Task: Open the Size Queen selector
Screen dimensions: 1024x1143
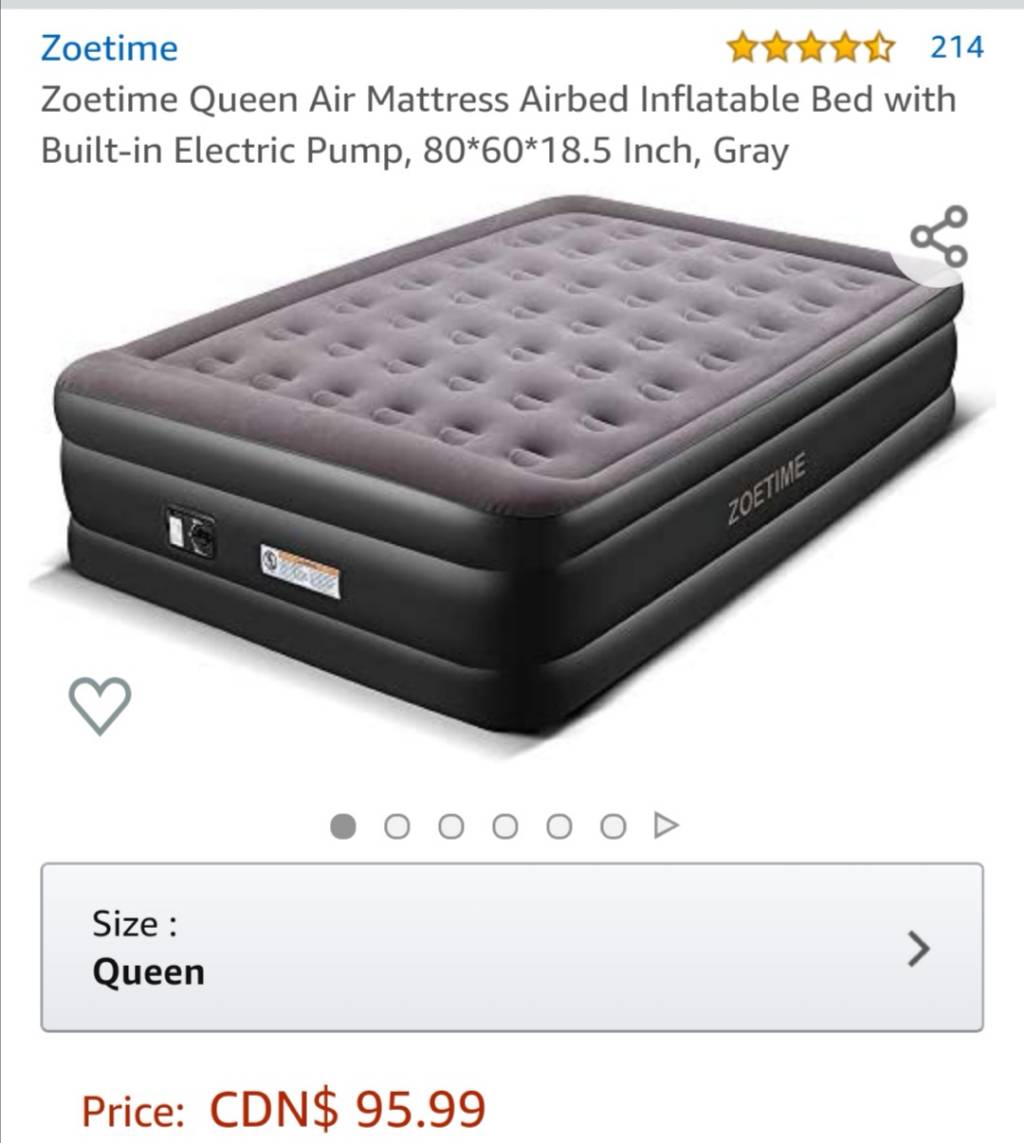Action: click(511, 947)
